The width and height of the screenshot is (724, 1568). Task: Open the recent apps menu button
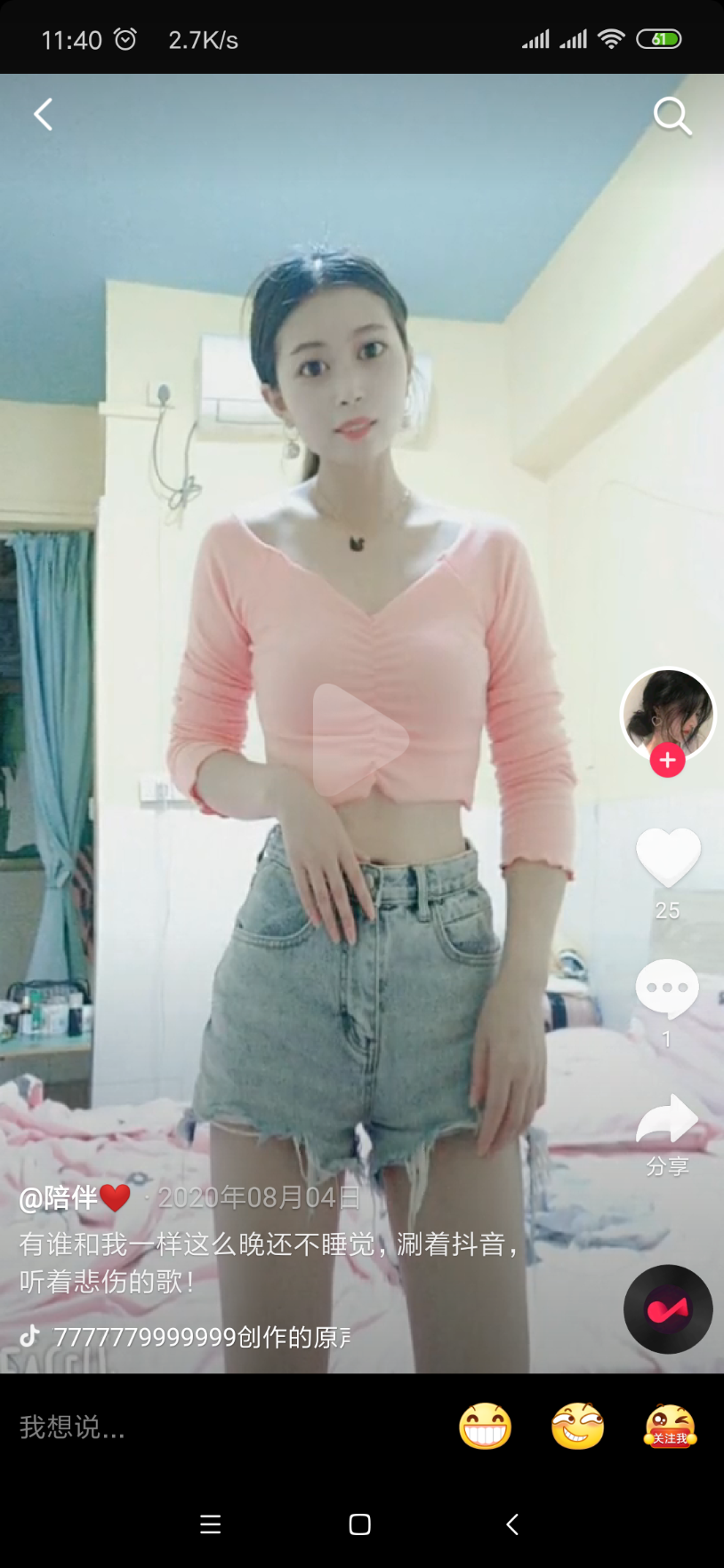click(211, 1524)
